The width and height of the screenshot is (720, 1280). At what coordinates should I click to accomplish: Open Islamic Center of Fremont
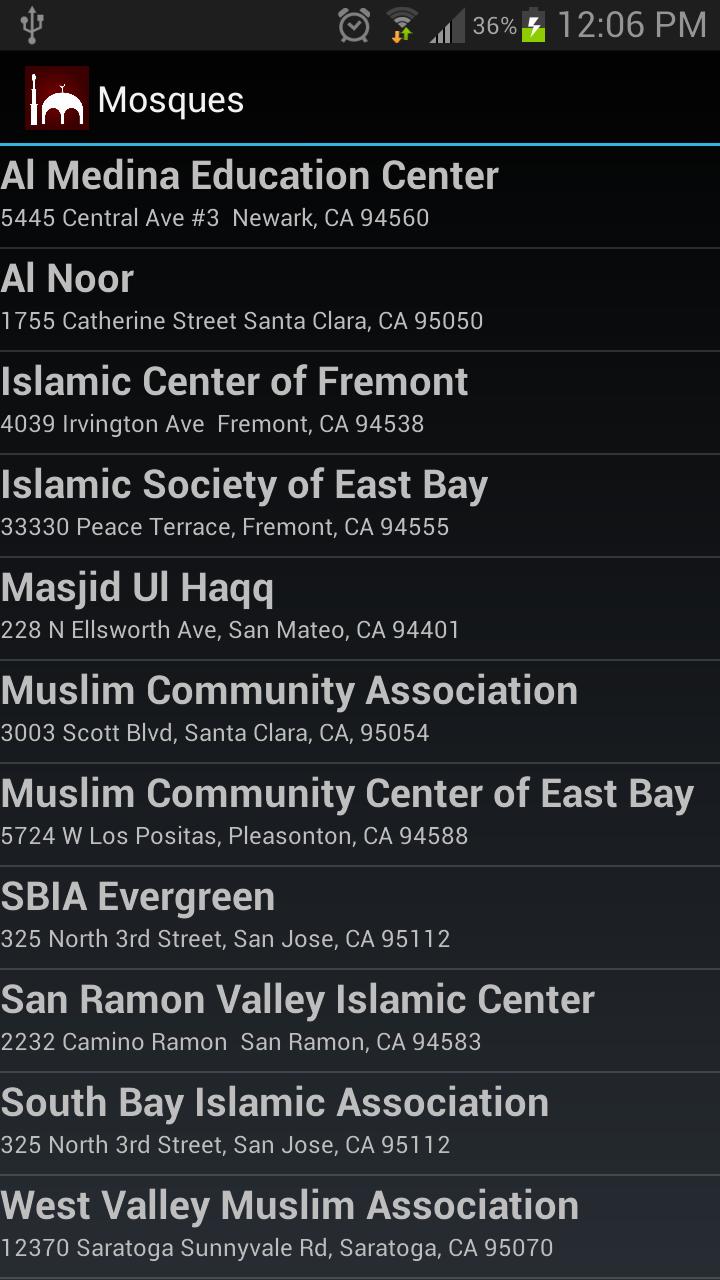(x=360, y=402)
